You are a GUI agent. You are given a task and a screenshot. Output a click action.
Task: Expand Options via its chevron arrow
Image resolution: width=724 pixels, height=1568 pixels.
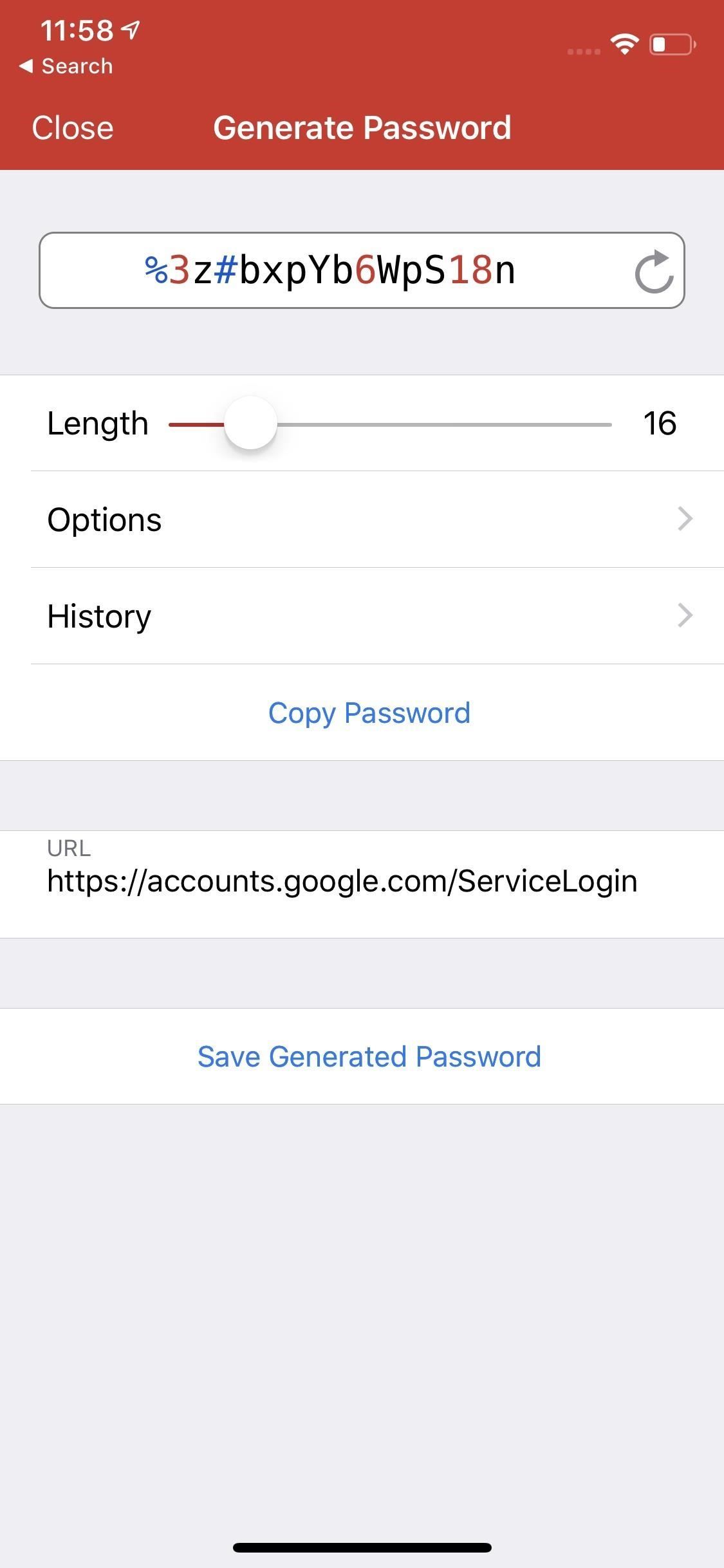684,519
